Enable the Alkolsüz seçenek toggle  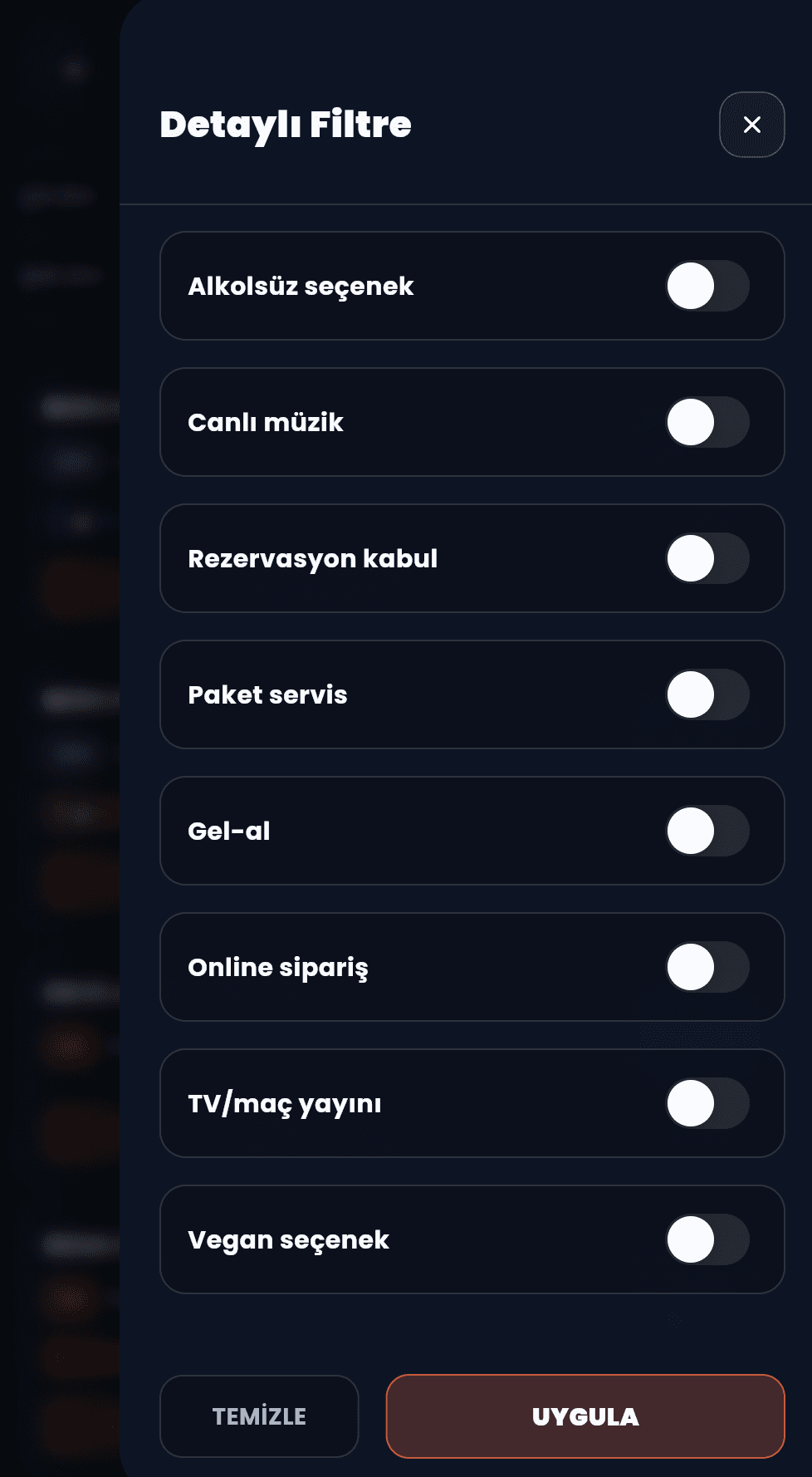[x=709, y=286]
